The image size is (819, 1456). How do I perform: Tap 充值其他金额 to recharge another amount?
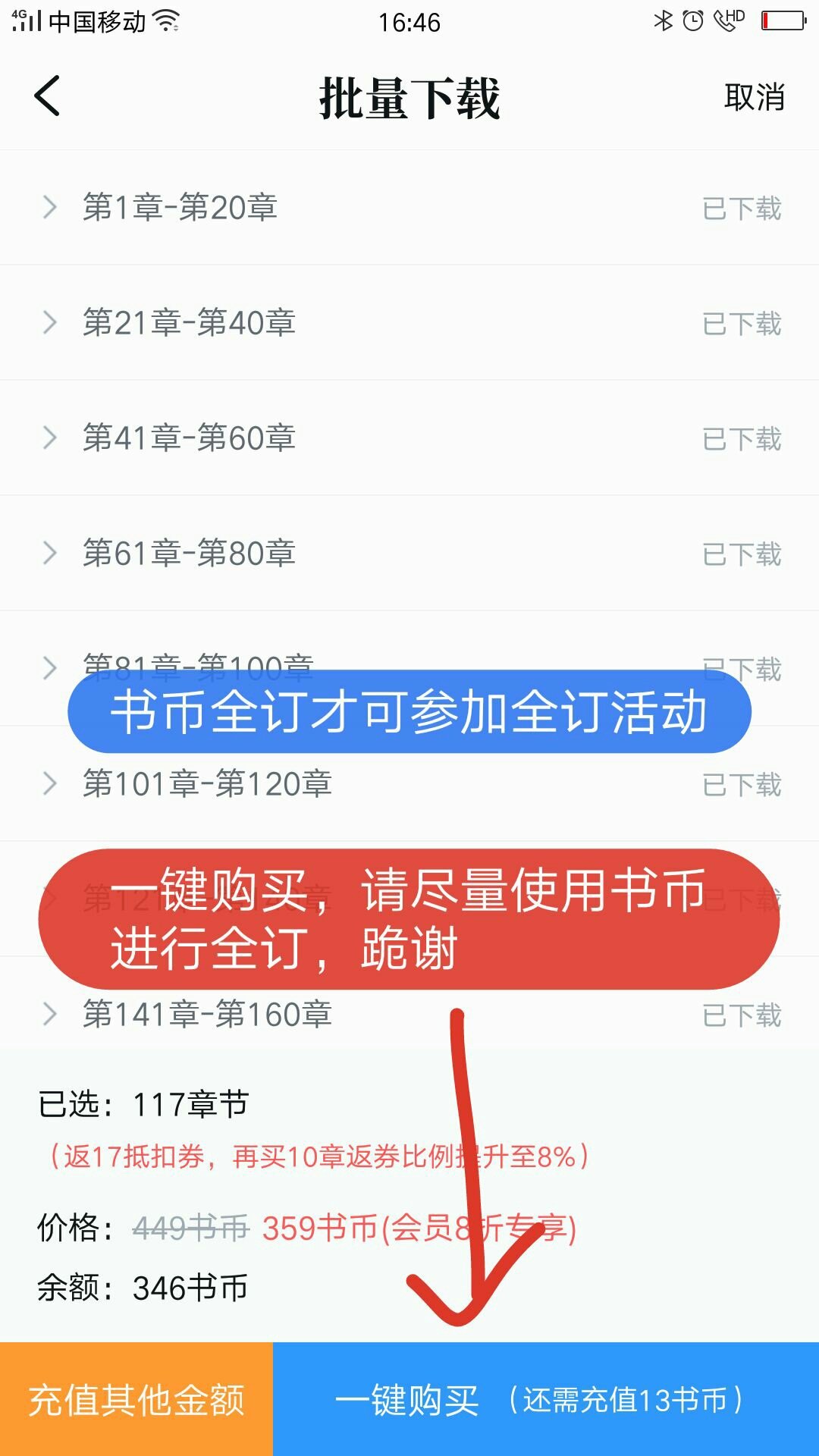pyautogui.click(x=136, y=1399)
